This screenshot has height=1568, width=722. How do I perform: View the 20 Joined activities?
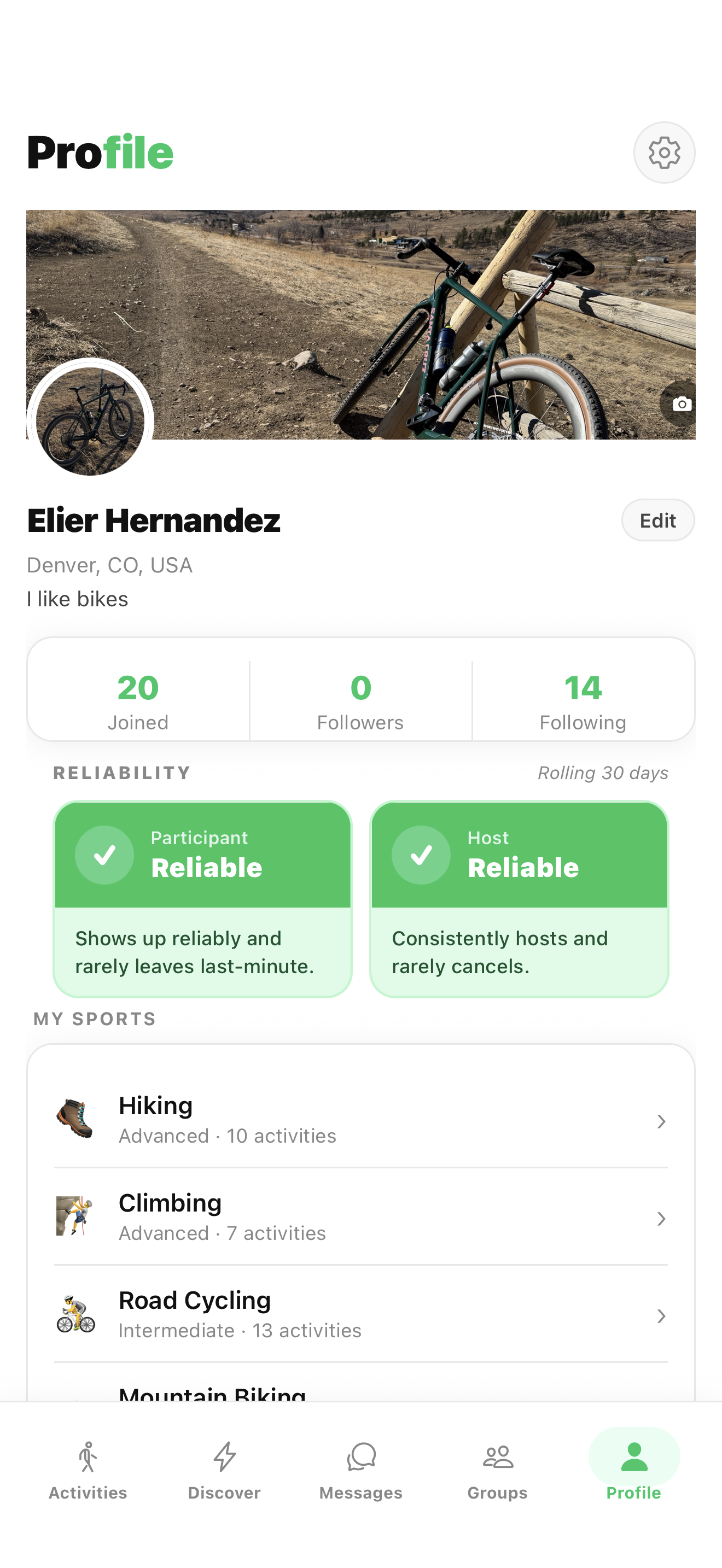click(138, 700)
